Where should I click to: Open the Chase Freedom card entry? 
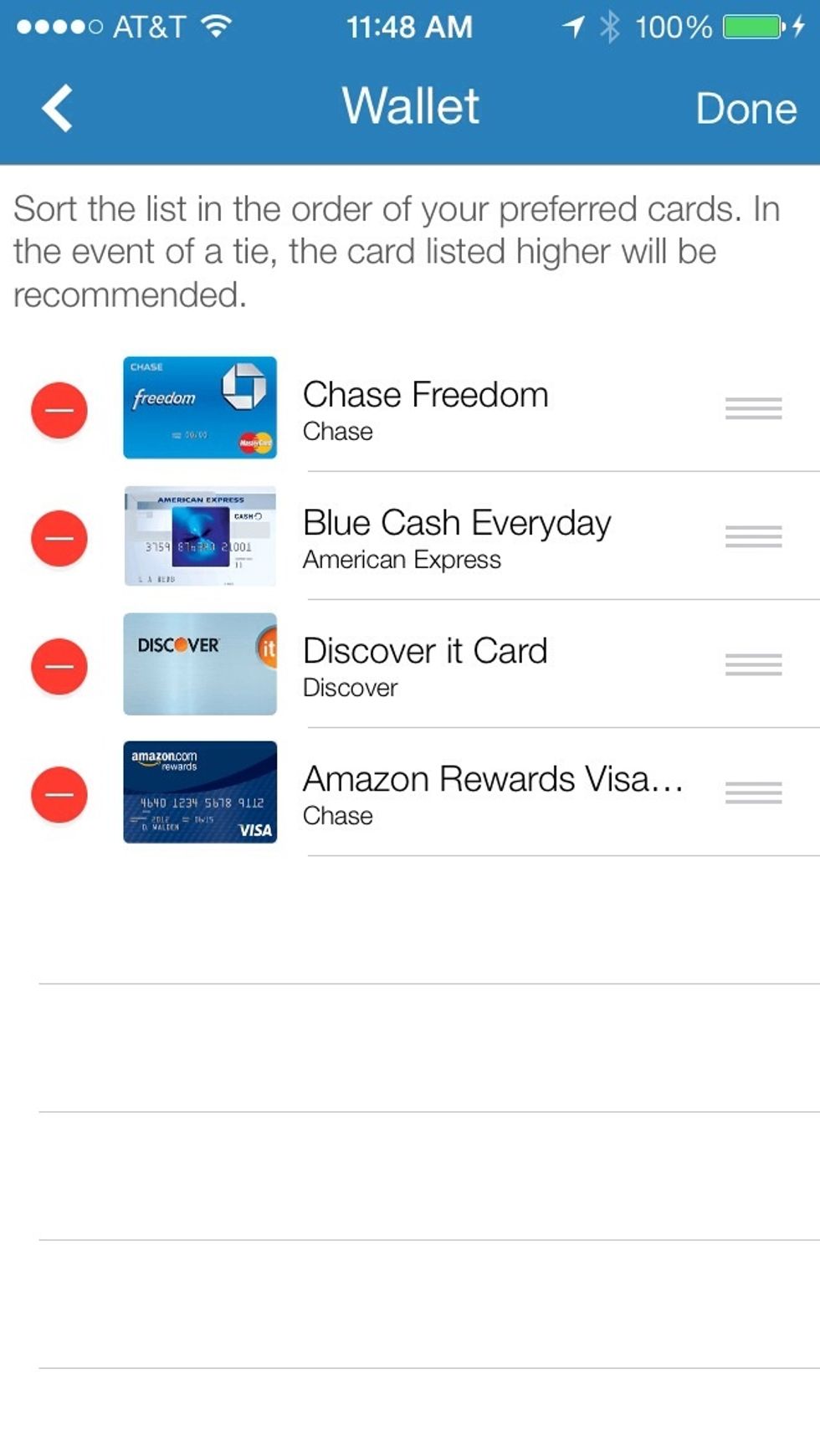(x=460, y=409)
